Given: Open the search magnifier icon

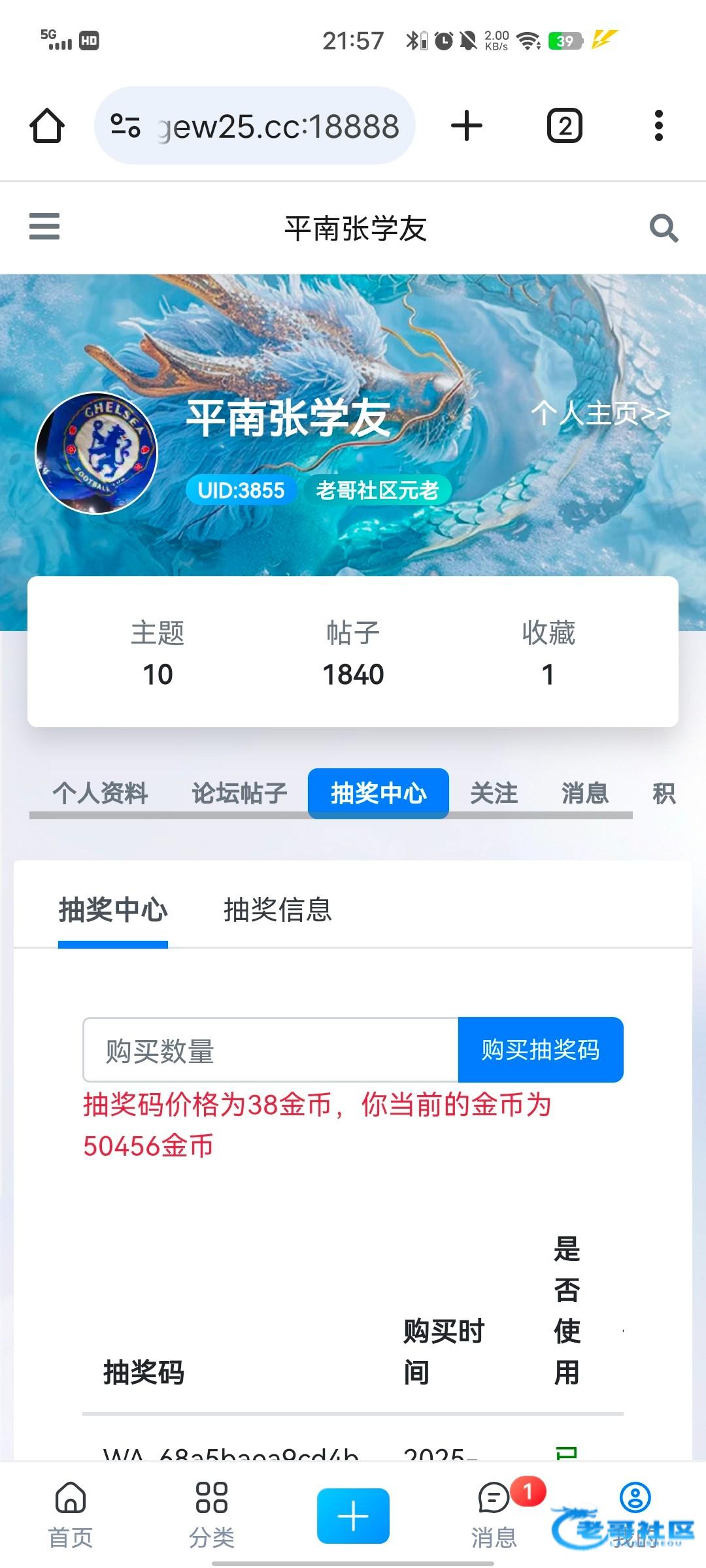Looking at the screenshot, I should [x=664, y=228].
